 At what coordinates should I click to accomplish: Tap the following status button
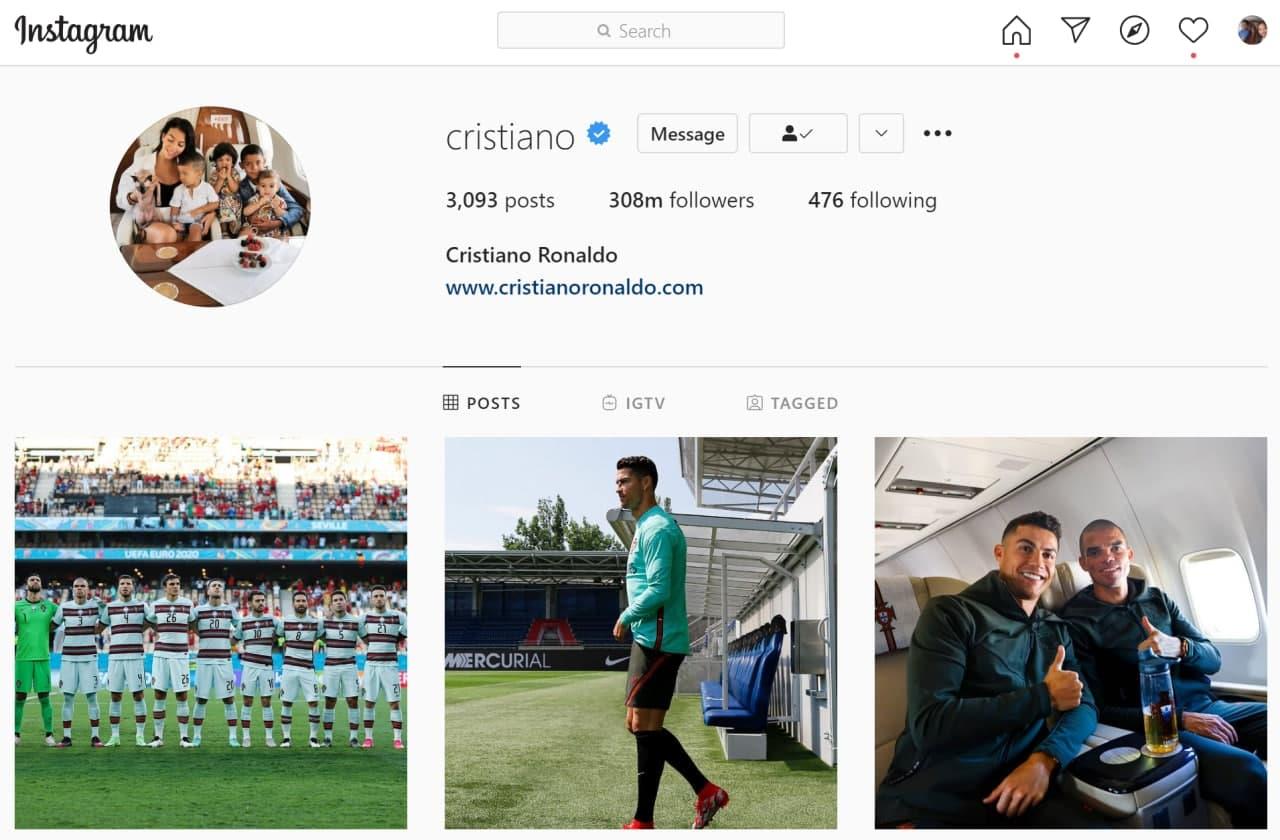click(797, 134)
